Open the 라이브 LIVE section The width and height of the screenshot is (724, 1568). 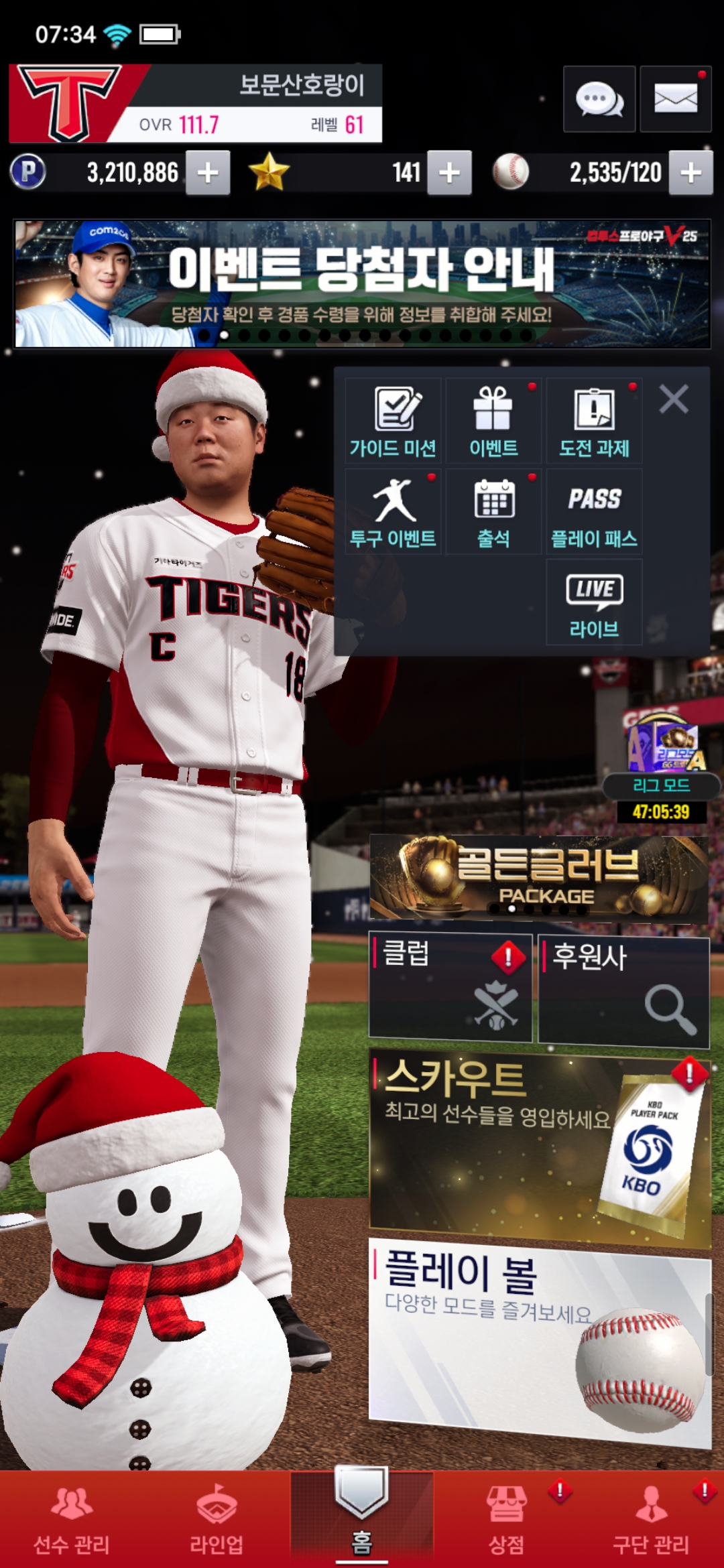click(594, 602)
